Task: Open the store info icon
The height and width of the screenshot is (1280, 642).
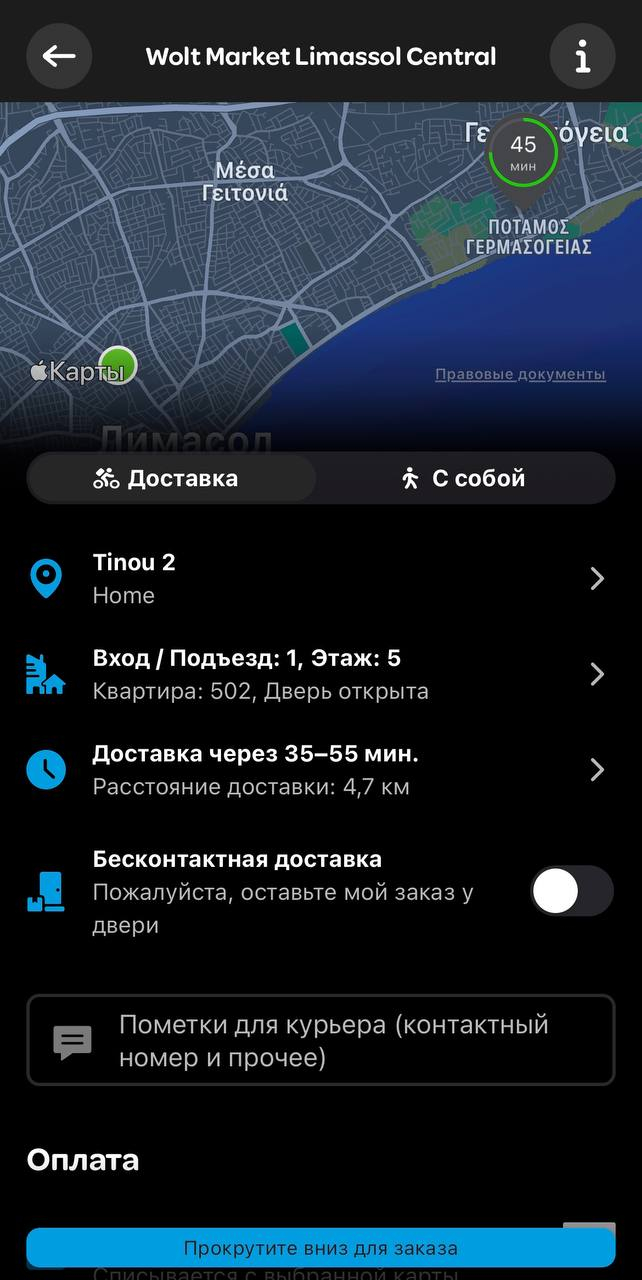Action: [582, 56]
